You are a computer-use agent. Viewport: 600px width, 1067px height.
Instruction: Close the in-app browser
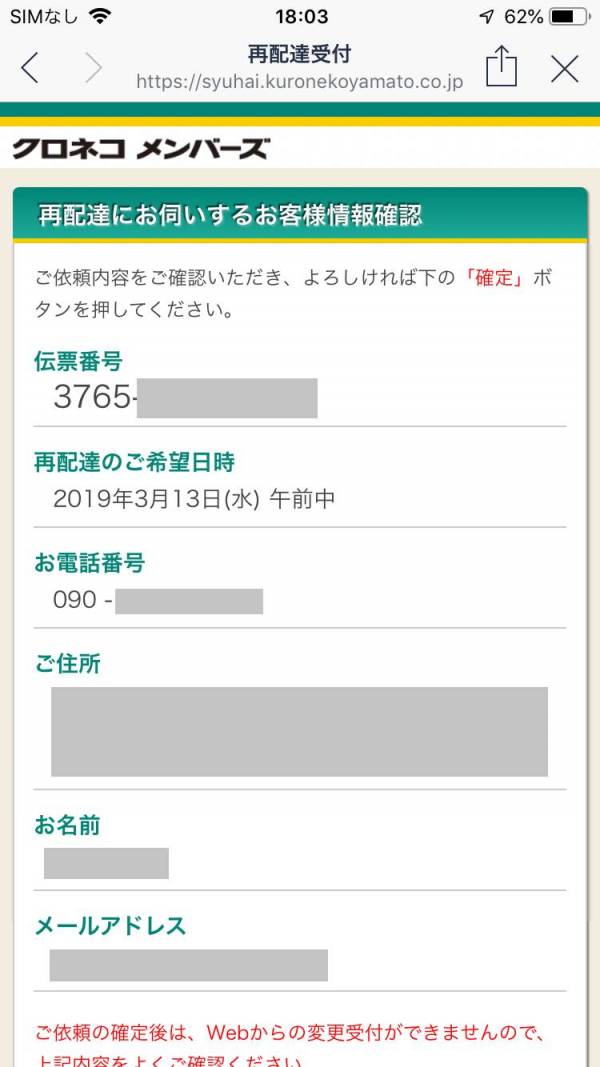click(x=565, y=69)
